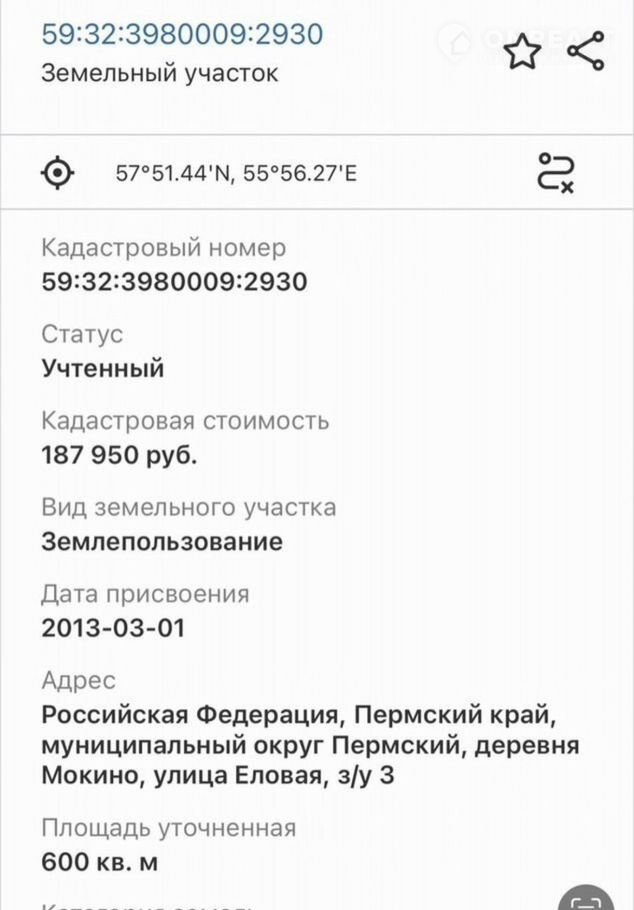Share the land plot details

(x=585, y=51)
